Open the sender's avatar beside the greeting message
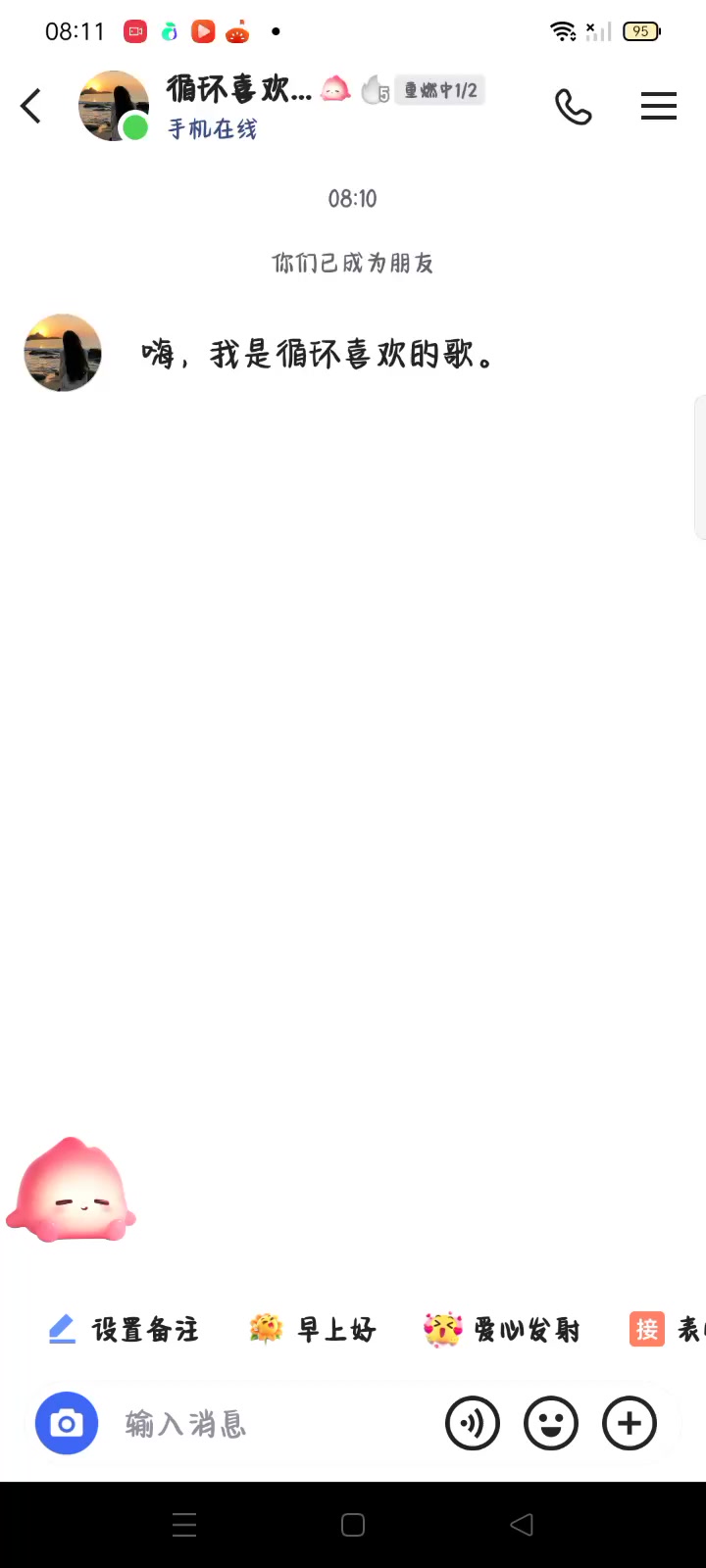This screenshot has width=706, height=1568. click(63, 353)
